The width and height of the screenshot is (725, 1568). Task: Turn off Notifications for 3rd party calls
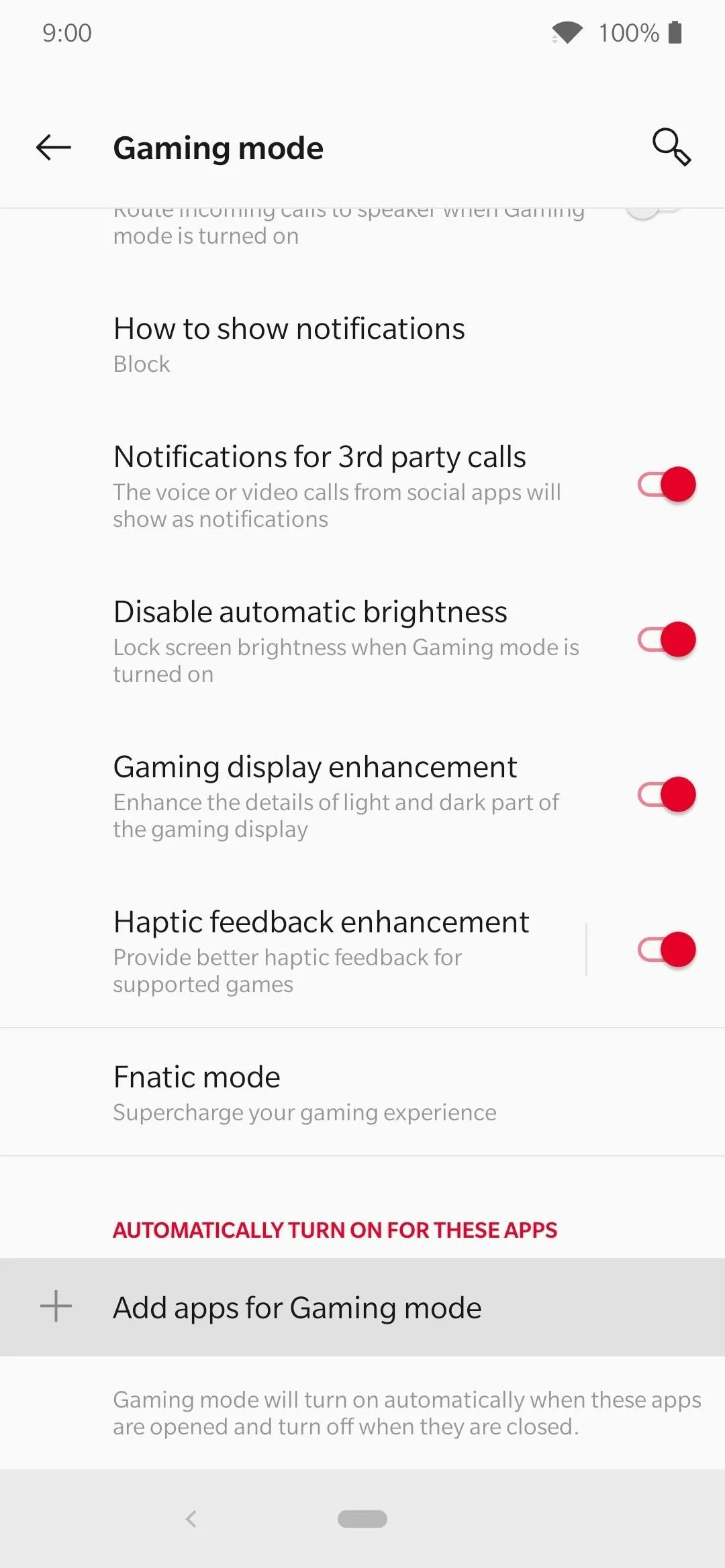point(667,485)
